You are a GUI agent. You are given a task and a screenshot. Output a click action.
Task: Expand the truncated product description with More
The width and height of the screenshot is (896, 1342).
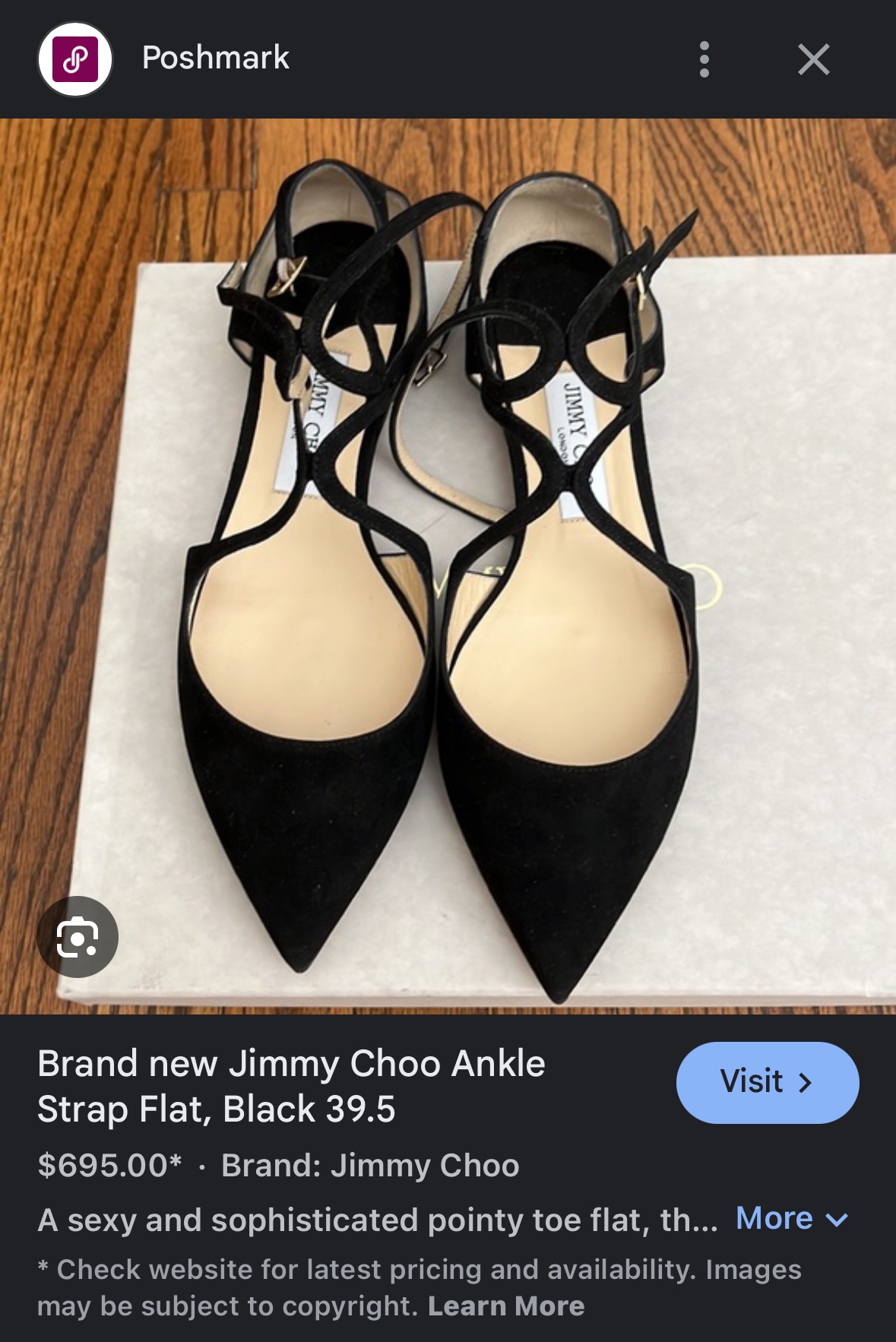point(773,1216)
